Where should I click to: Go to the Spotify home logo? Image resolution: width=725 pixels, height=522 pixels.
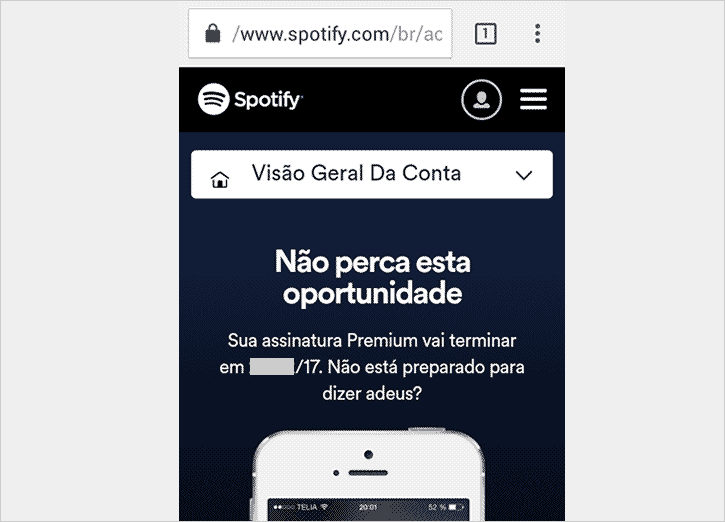(x=250, y=100)
